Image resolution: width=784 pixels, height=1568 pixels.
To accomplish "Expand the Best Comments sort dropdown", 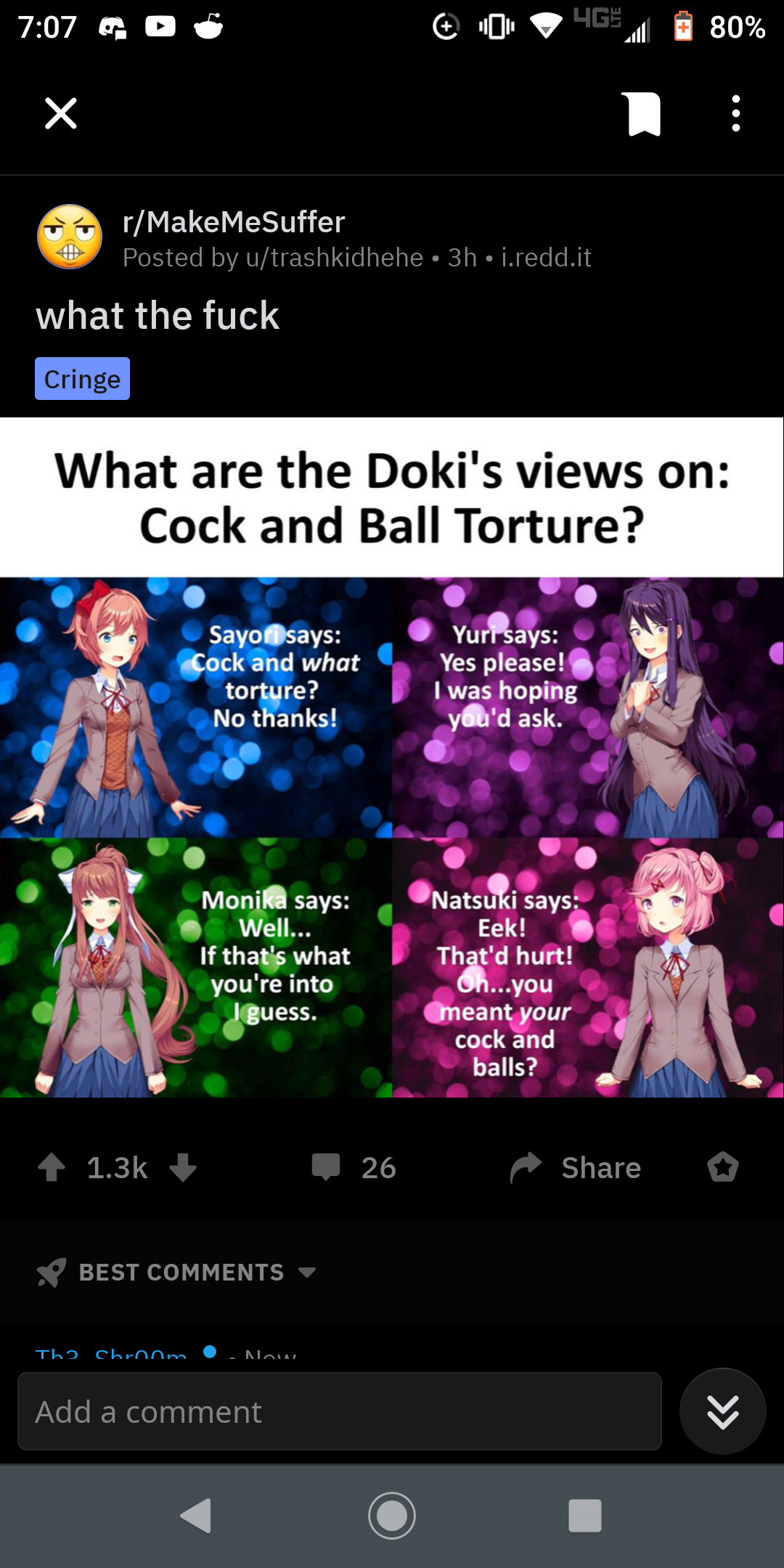I will 176,1272.
